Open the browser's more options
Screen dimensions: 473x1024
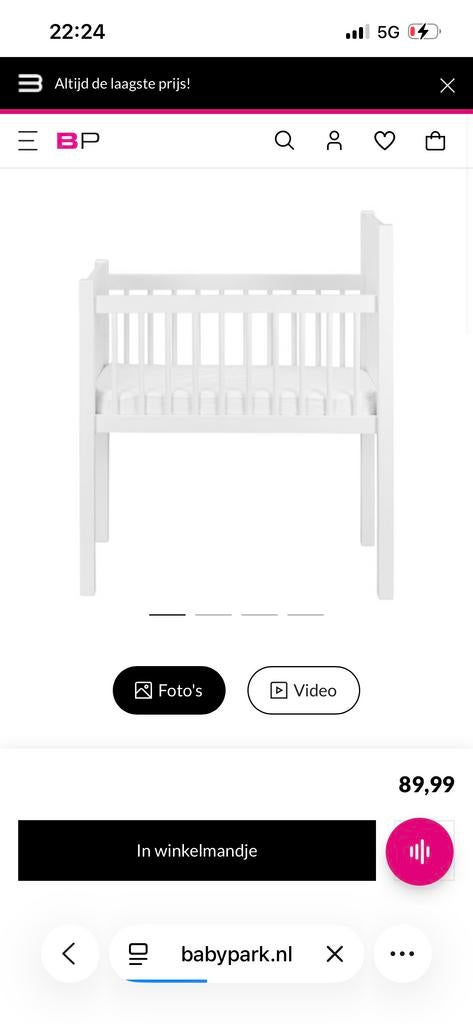point(402,953)
